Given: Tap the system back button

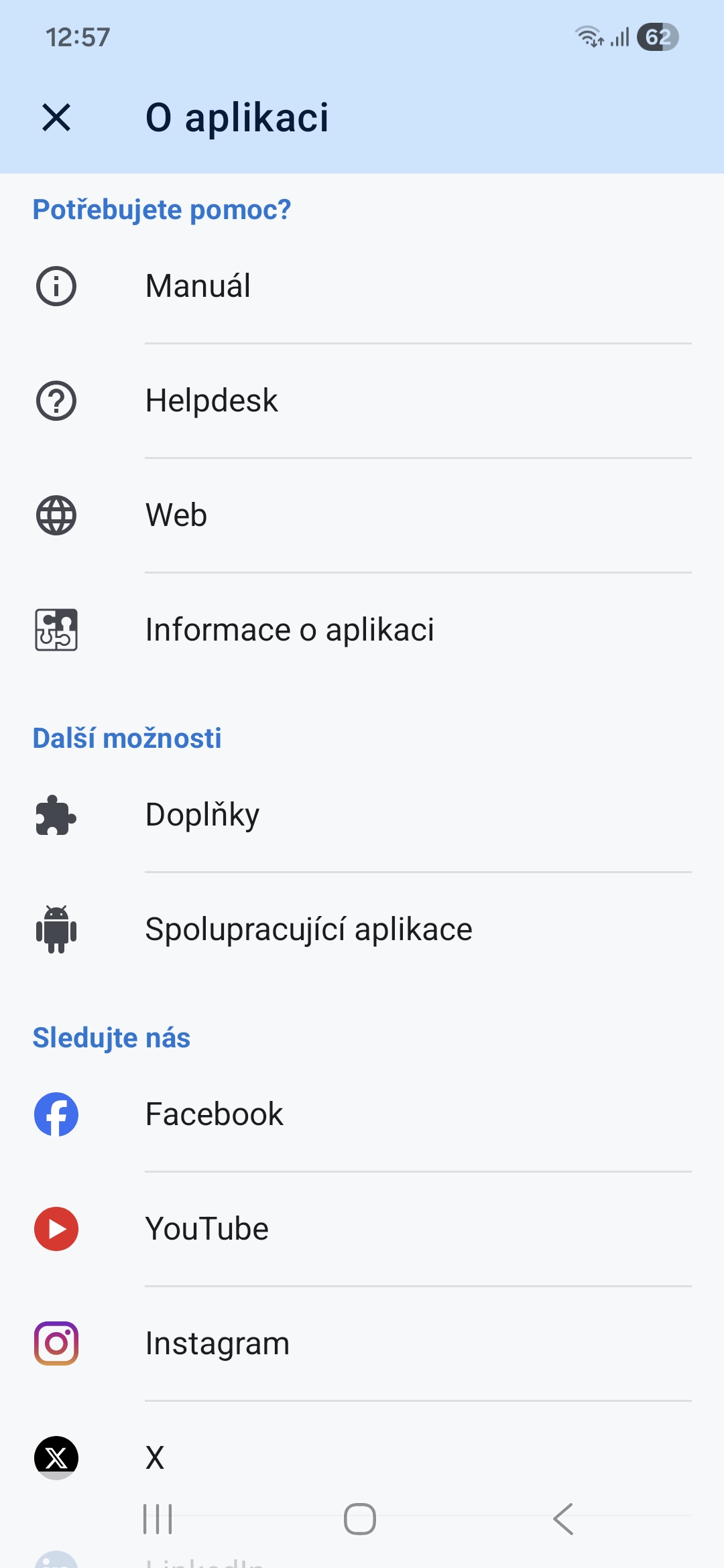Looking at the screenshot, I should pos(563,1519).
